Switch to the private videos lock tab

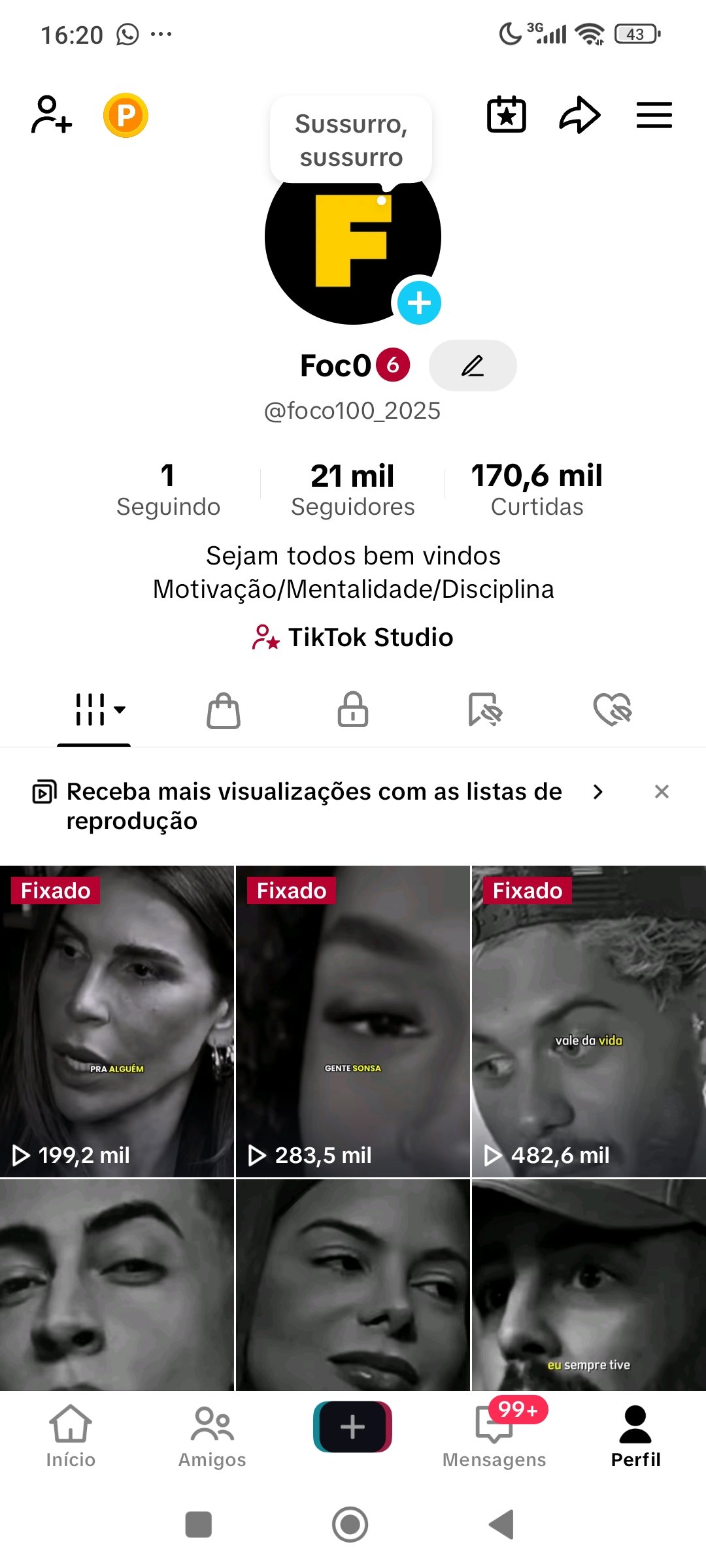pyautogui.click(x=353, y=710)
